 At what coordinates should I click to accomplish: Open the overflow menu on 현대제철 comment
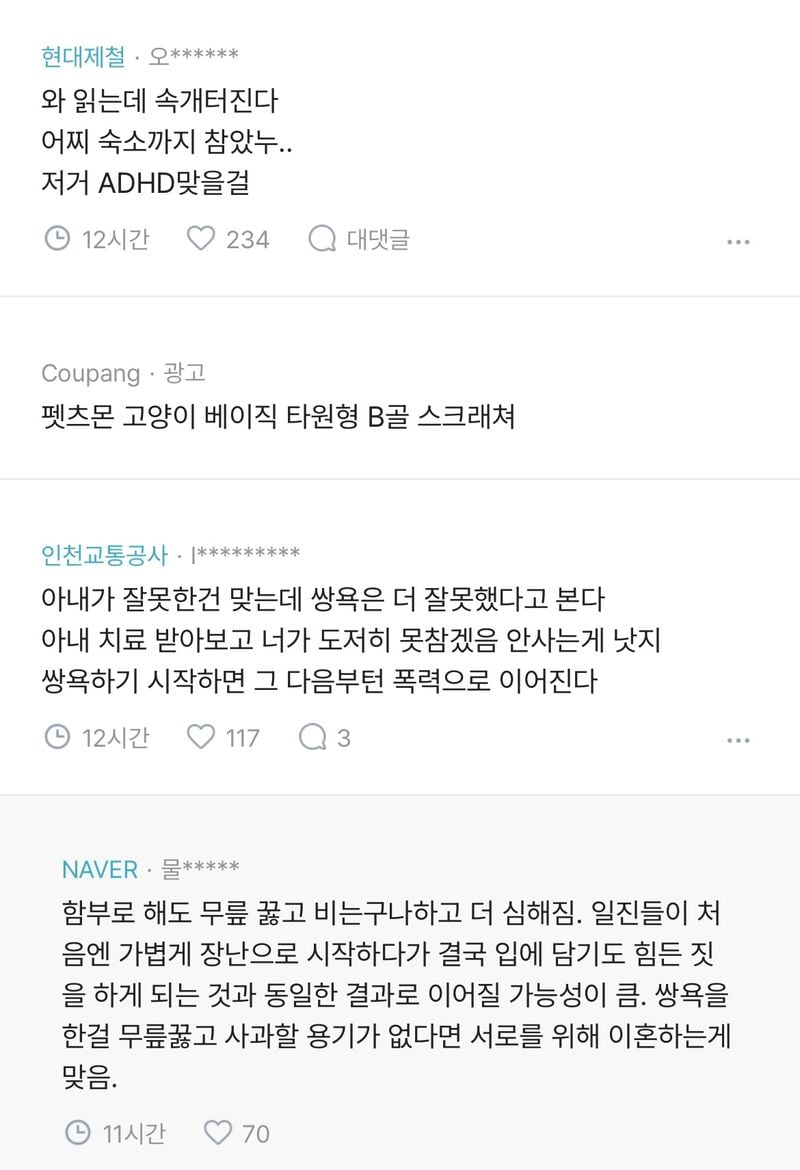point(738,241)
